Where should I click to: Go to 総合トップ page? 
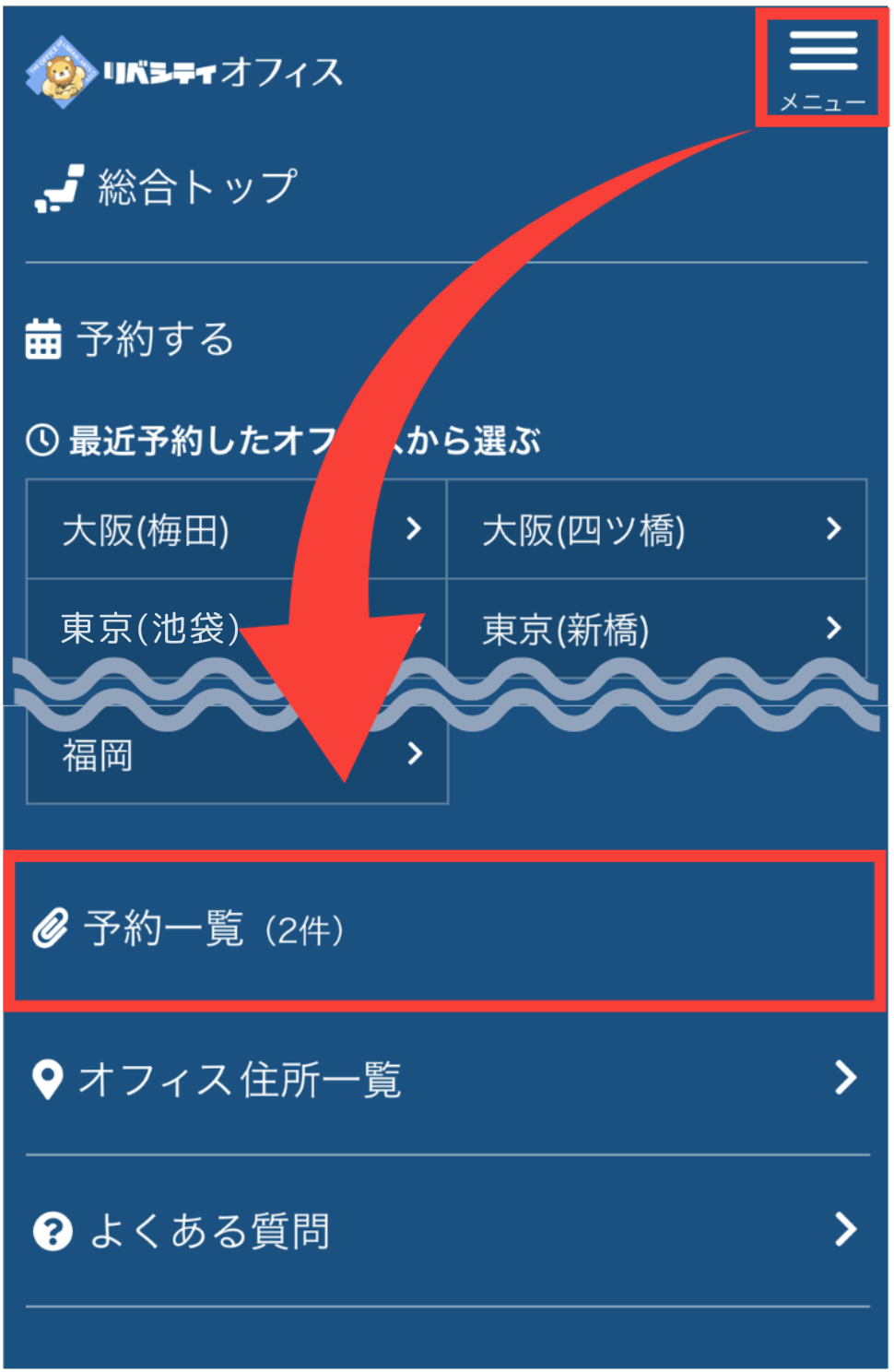tap(166, 188)
